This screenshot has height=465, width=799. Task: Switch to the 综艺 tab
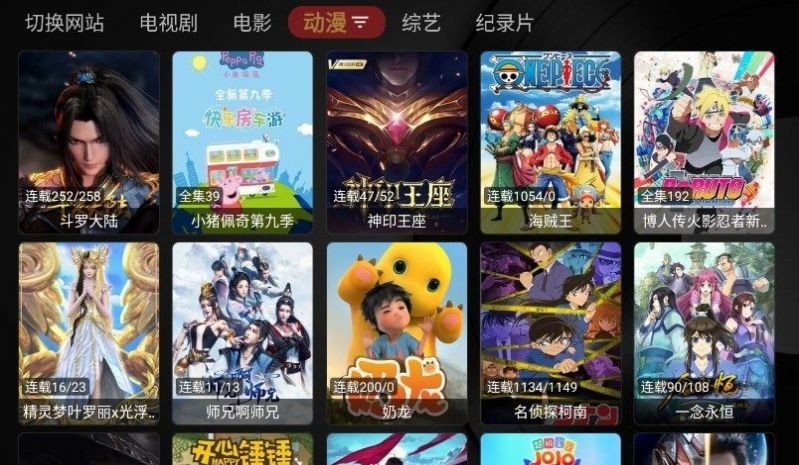(420, 22)
